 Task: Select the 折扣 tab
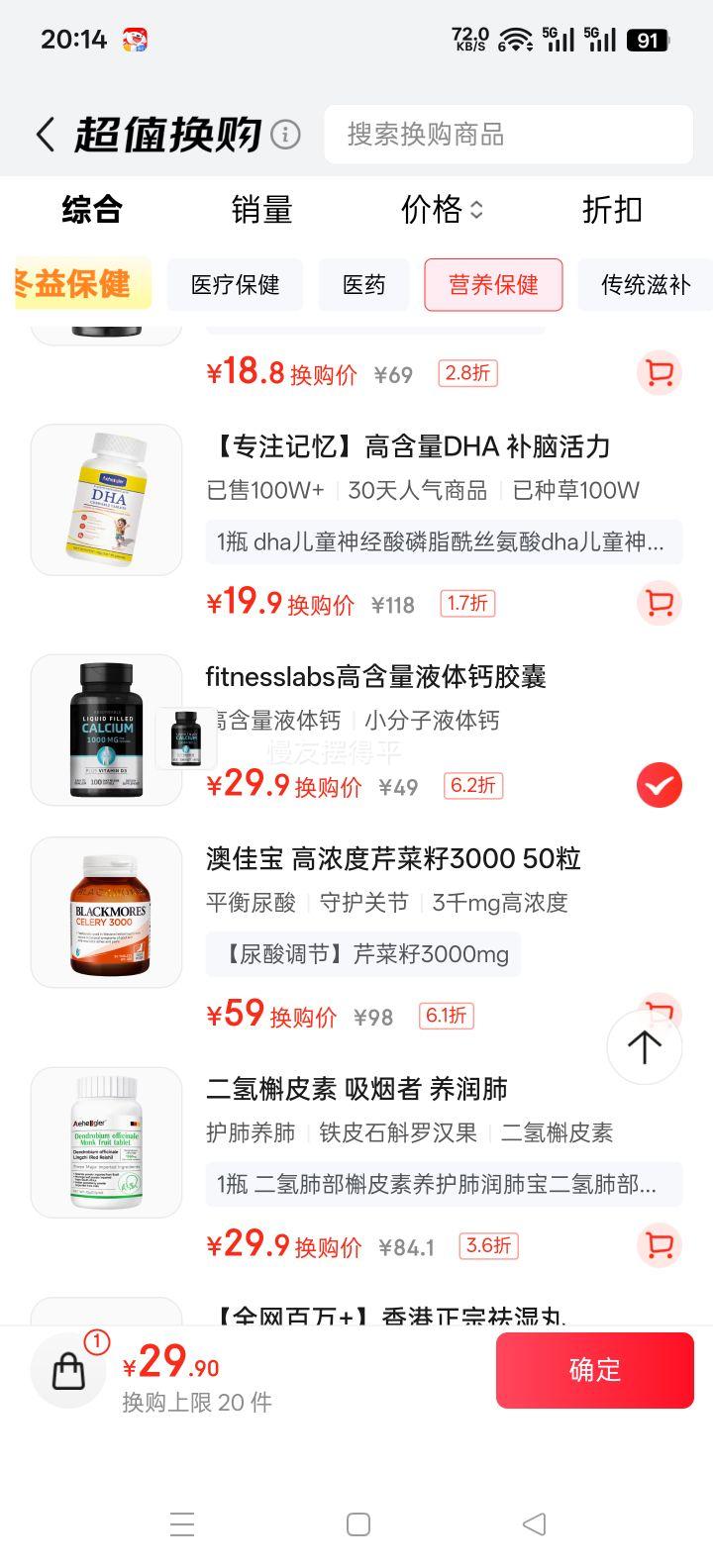[x=611, y=211]
